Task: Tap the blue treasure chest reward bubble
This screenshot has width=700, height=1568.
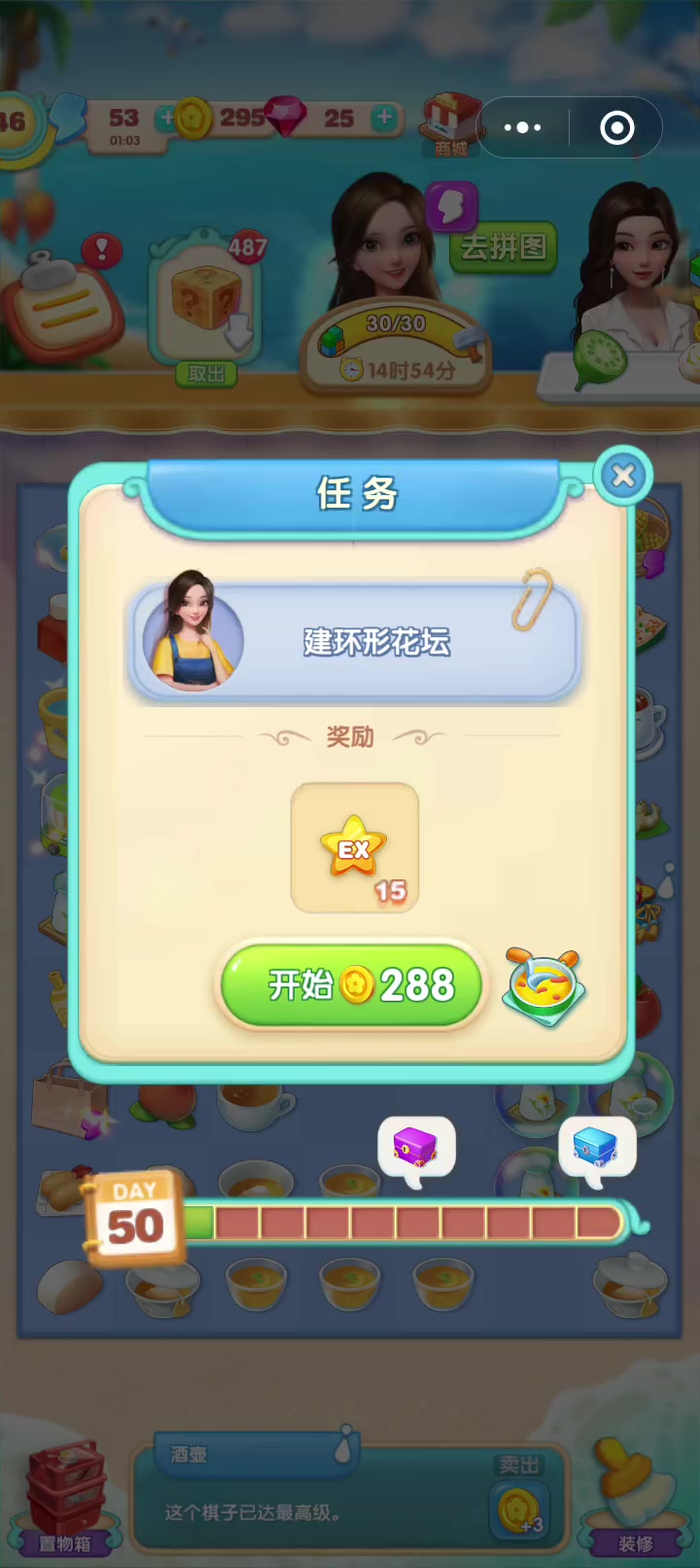Action: click(x=597, y=1151)
